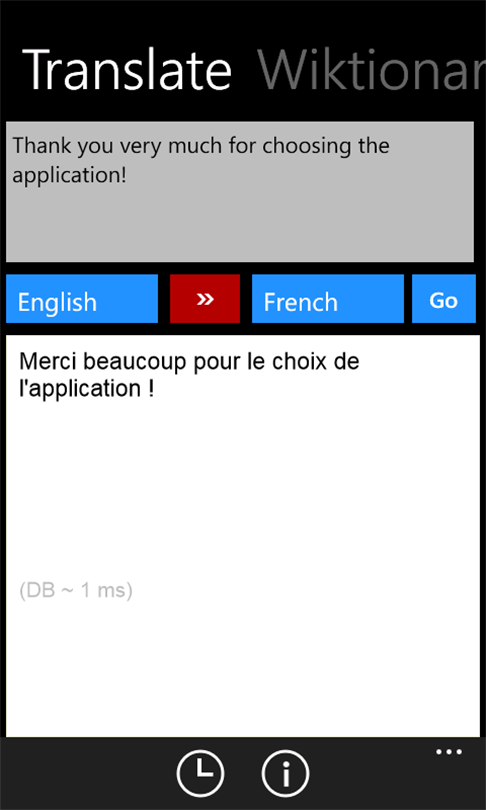The width and height of the screenshot is (486, 810).
Task: Swap languages with the red arrows button
Action: coord(205,299)
